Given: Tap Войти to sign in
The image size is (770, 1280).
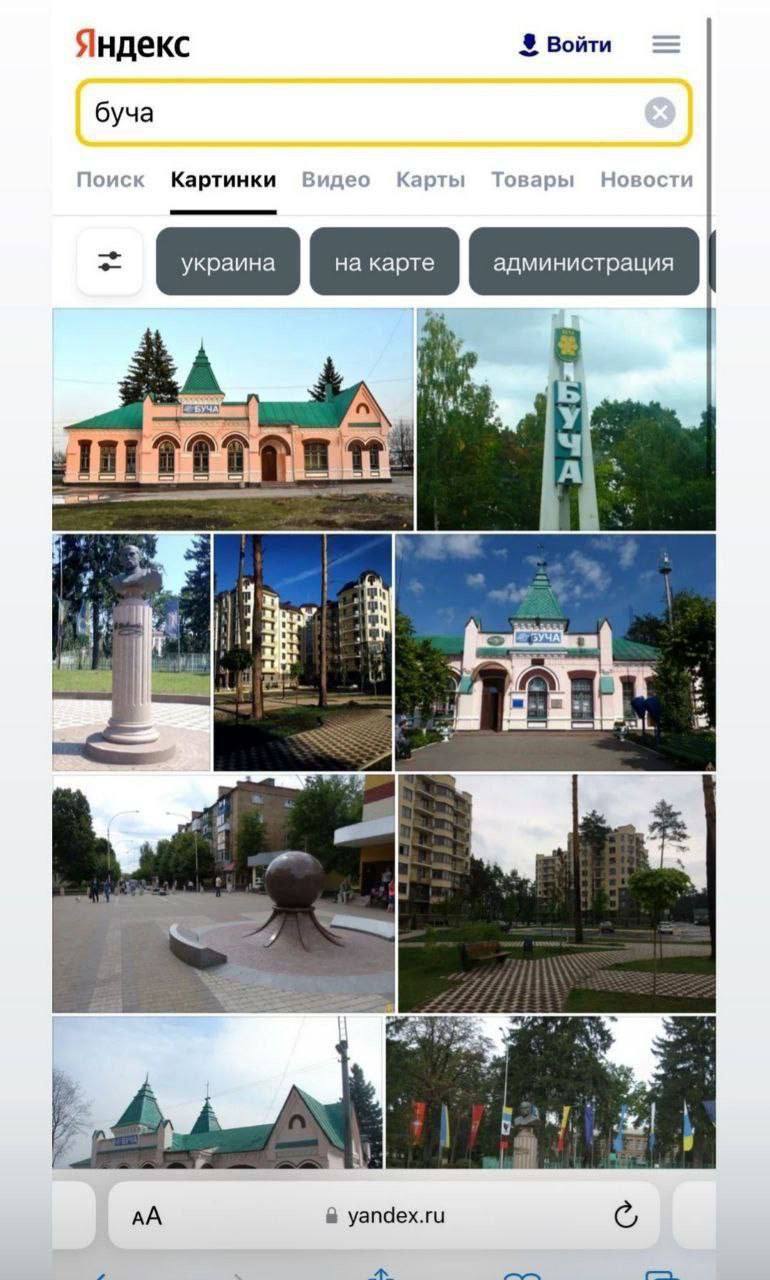Looking at the screenshot, I should pyautogui.click(x=565, y=45).
